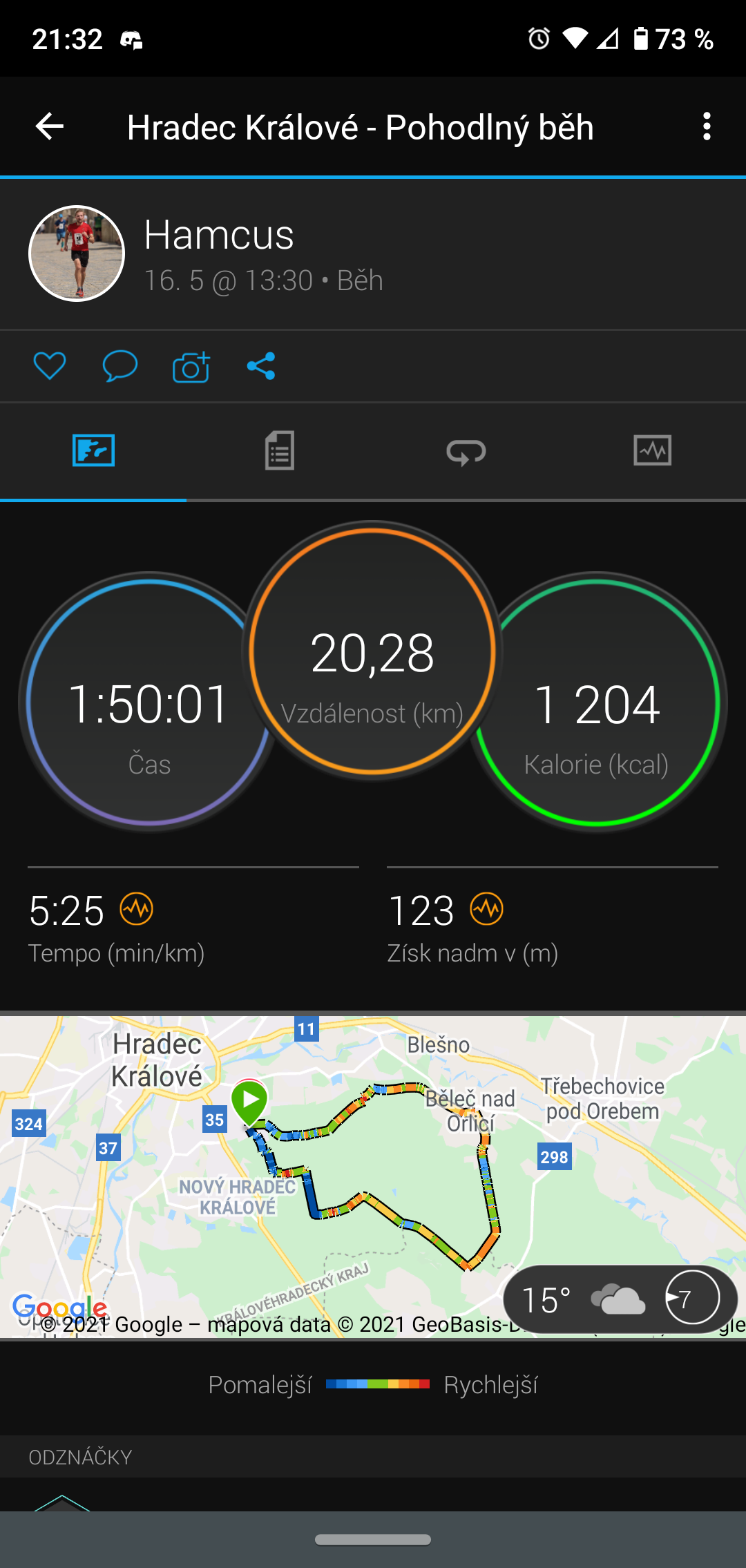Switch to the stats details tab

pos(280,451)
